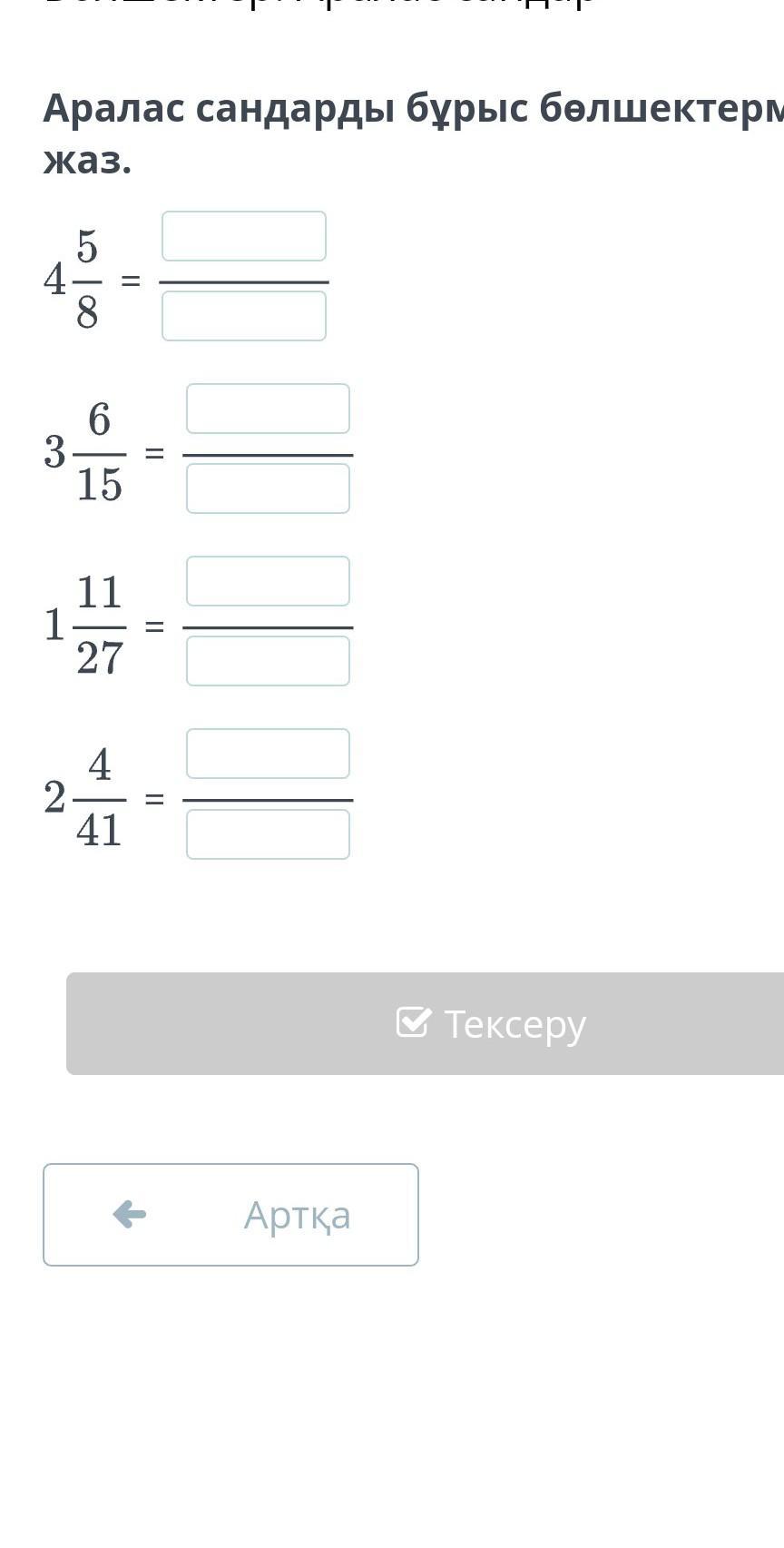Go back with the Артқа button
The height and width of the screenshot is (1548, 784).
pos(230,1215)
